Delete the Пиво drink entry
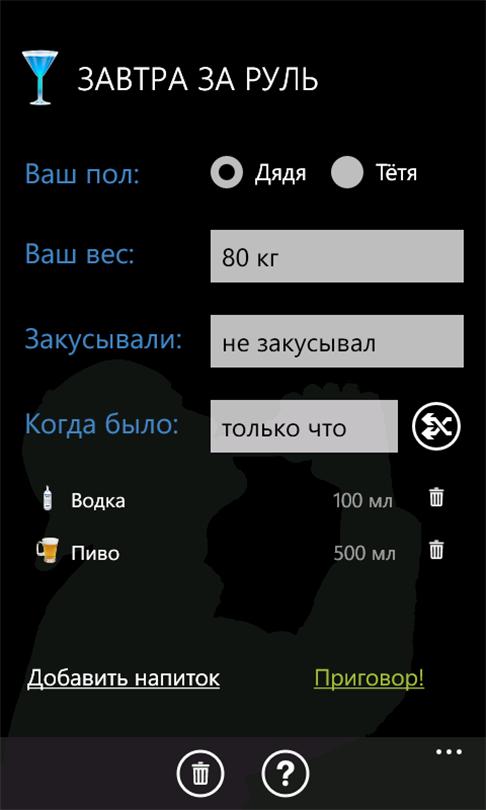 click(436, 550)
